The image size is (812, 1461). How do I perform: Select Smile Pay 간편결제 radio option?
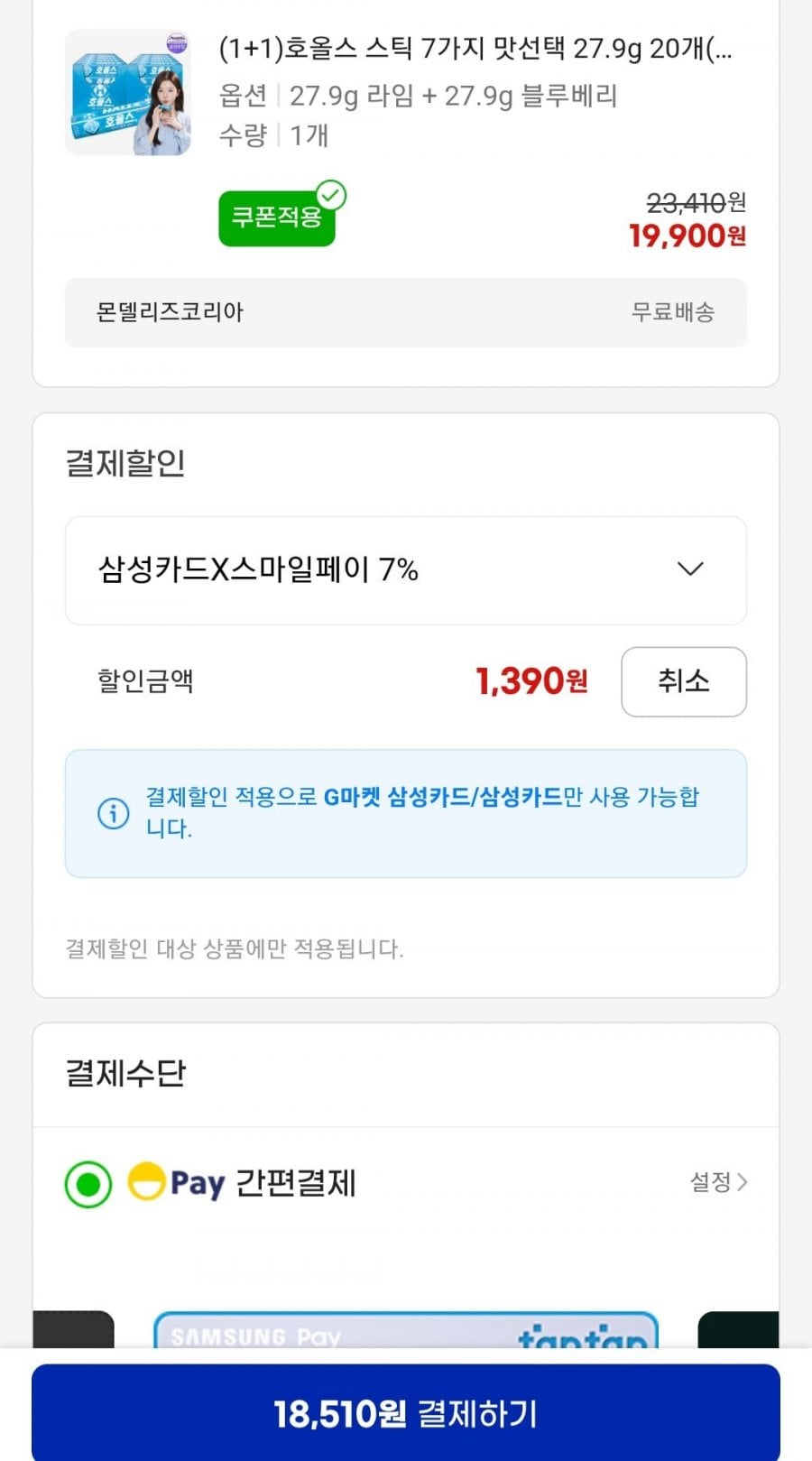point(88,1183)
